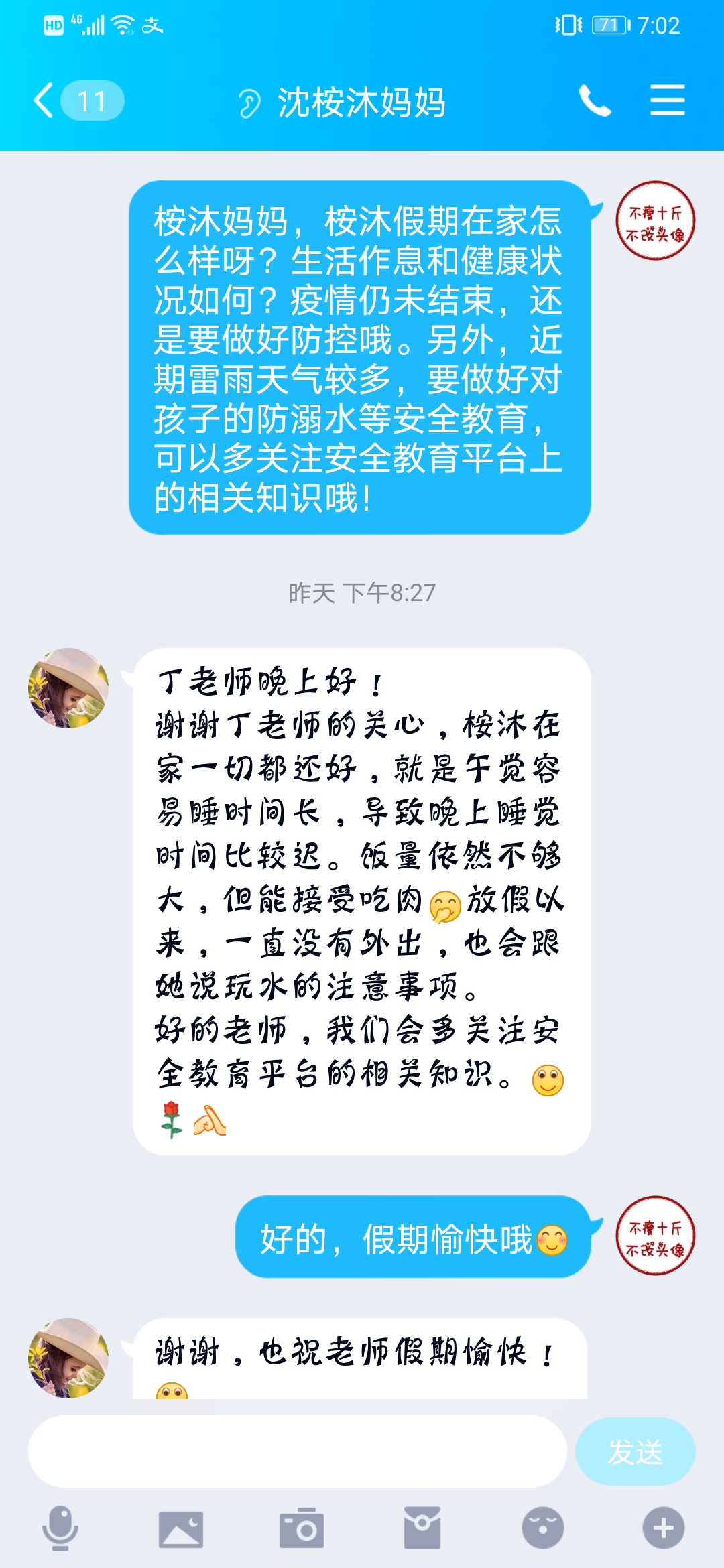This screenshot has width=724, height=1568.
Task: View 沈桉沐妈妈's profile via her avatar
Action: pos(68,688)
